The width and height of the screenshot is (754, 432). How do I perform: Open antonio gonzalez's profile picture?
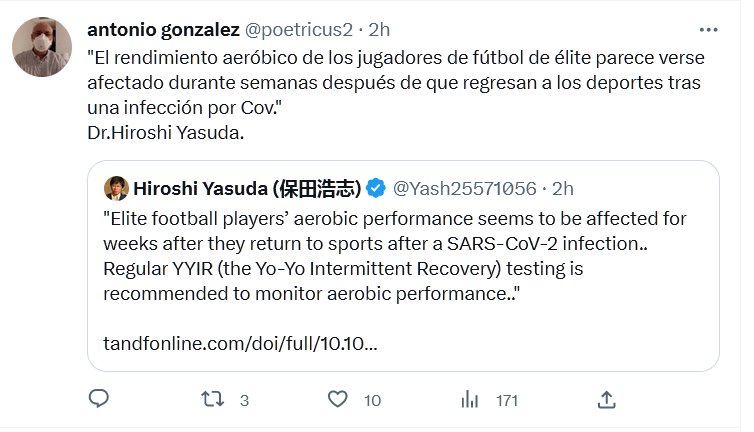click(42, 45)
